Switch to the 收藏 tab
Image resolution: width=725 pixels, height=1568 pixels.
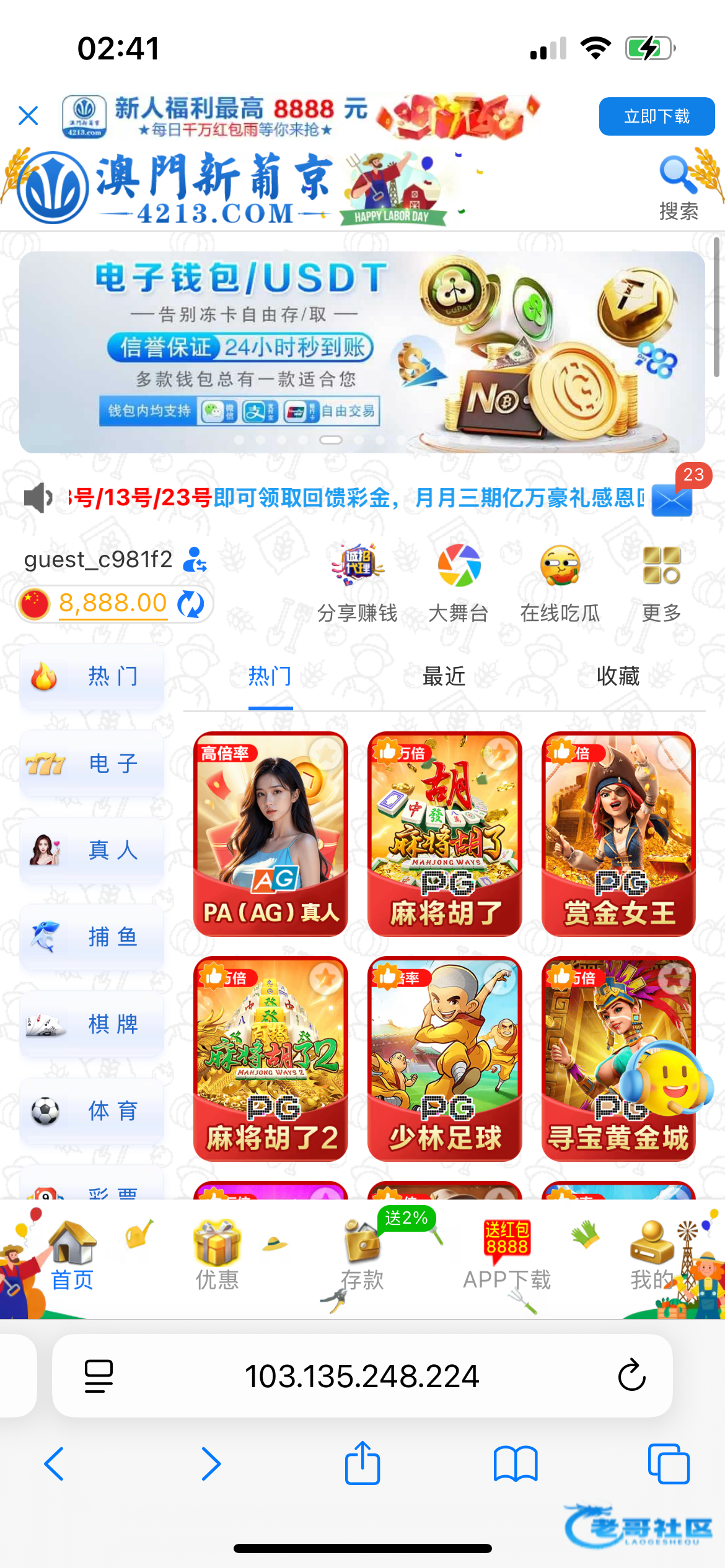coord(618,676)
